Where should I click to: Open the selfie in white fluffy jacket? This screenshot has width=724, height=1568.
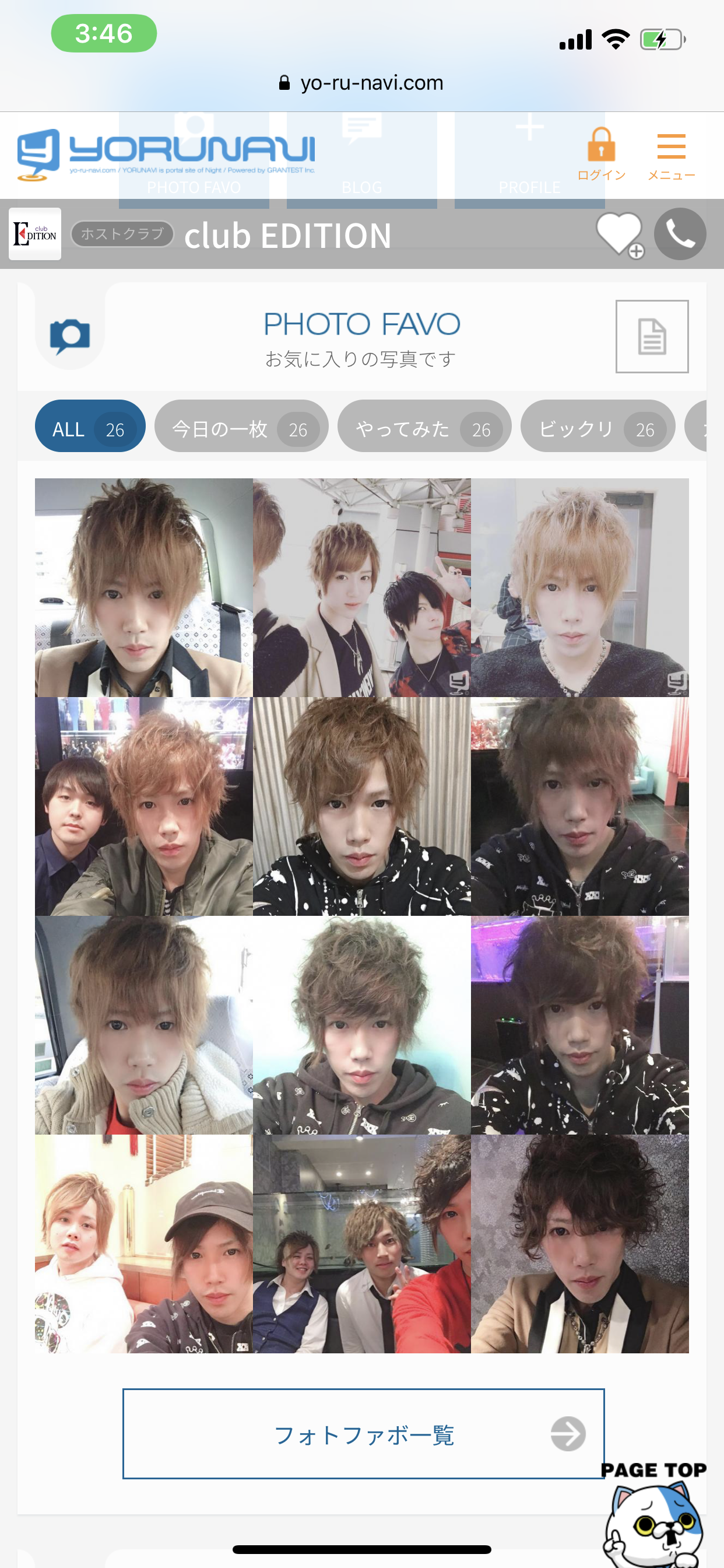(x=143, y=1025)
